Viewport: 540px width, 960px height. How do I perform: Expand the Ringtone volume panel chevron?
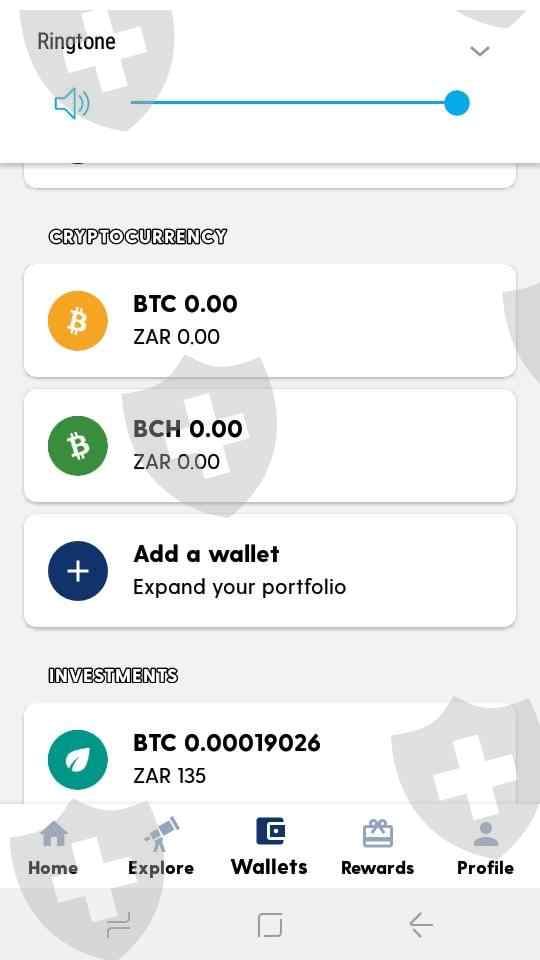pos(479,51)
